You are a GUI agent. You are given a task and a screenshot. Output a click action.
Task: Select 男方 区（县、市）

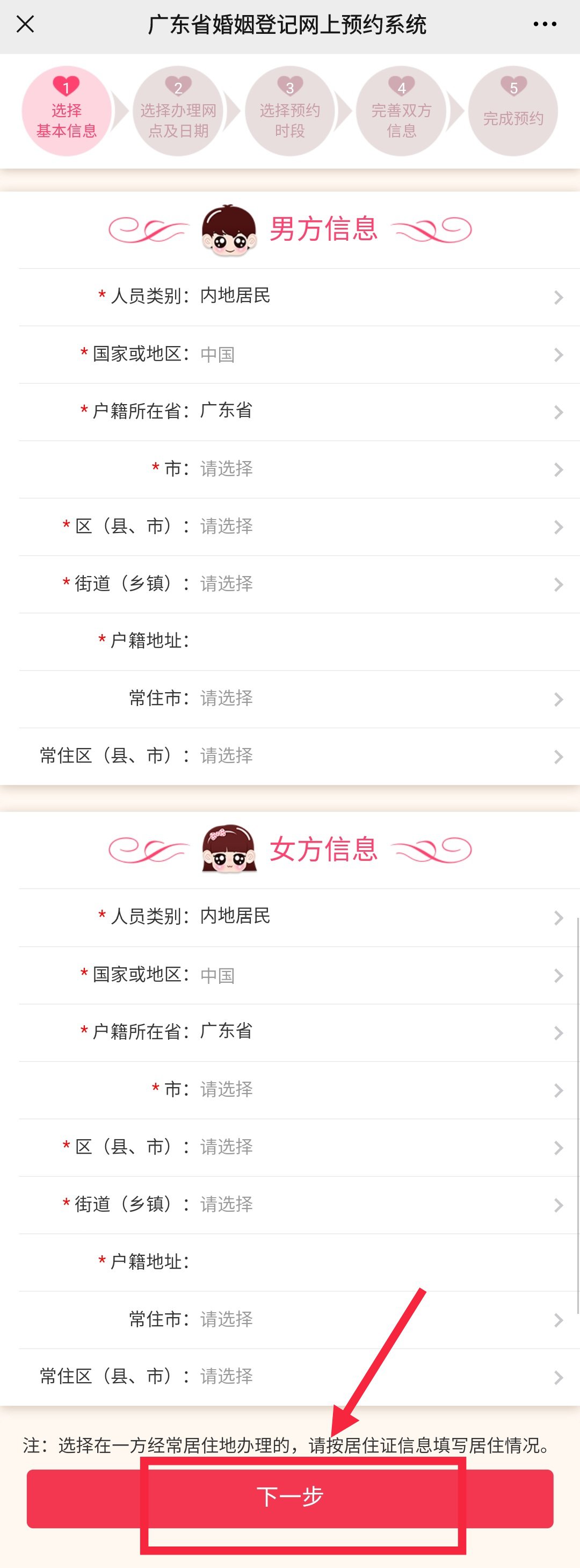[378, 527]
